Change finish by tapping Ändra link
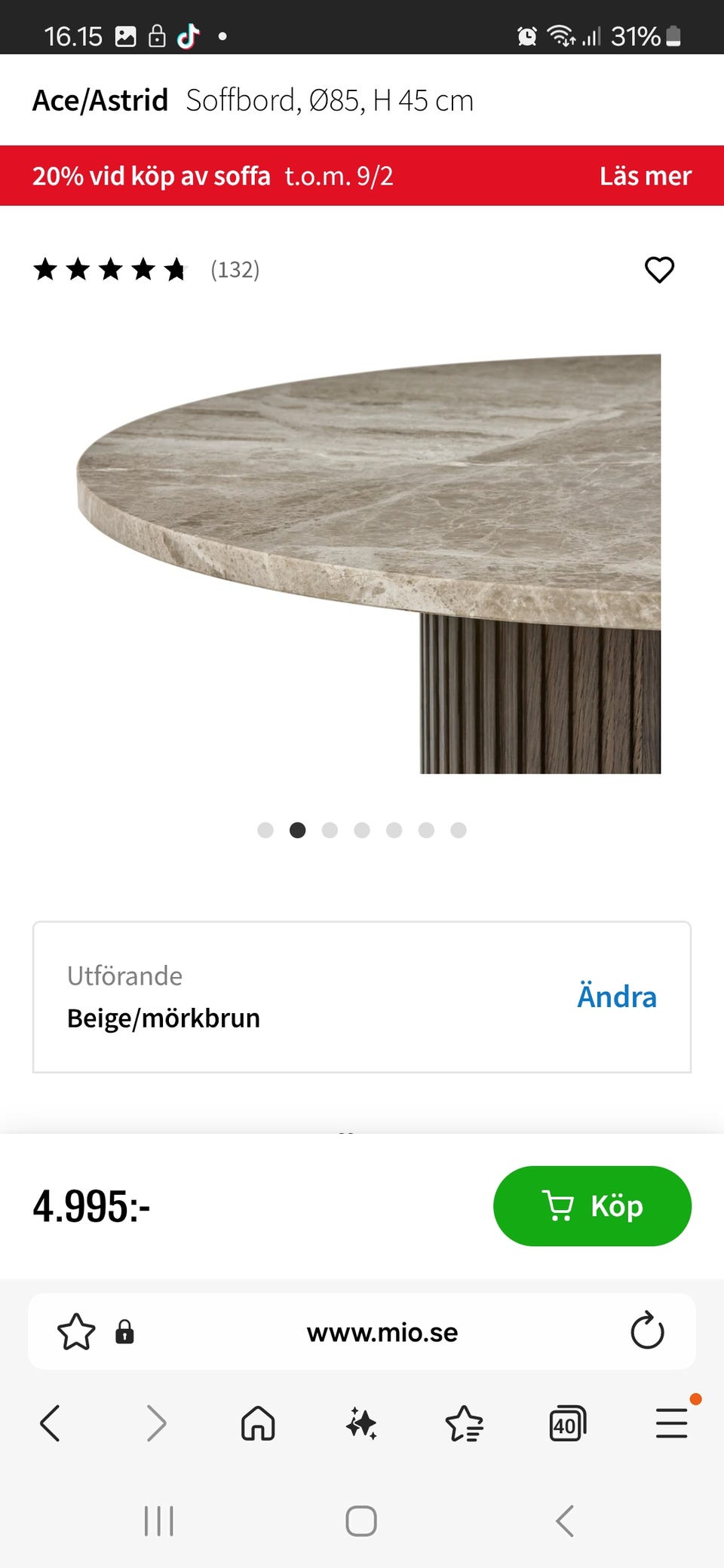The width and height of the screenshot is (724, 1568). click(618, 996)
